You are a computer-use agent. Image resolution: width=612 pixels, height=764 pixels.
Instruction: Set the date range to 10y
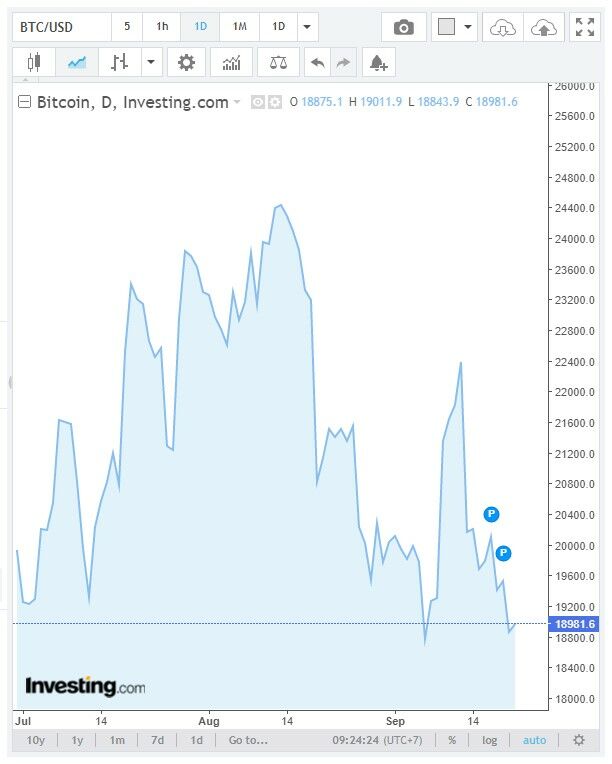(x=35, y=740)
